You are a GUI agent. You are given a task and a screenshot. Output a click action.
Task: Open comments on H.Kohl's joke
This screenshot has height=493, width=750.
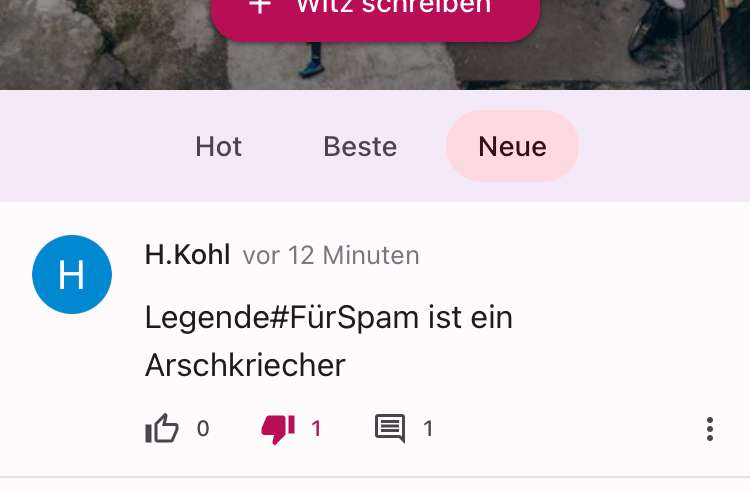tap(390, 429)
